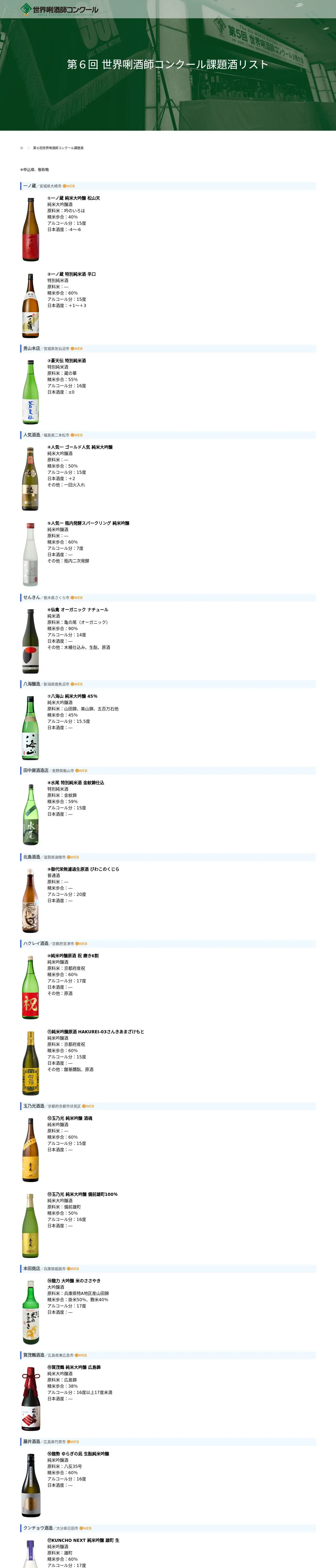Viewport: 336px width, 1568px height.
Task: Open the 世界唎酒師コンクール site logo
Action: [59, 9]
